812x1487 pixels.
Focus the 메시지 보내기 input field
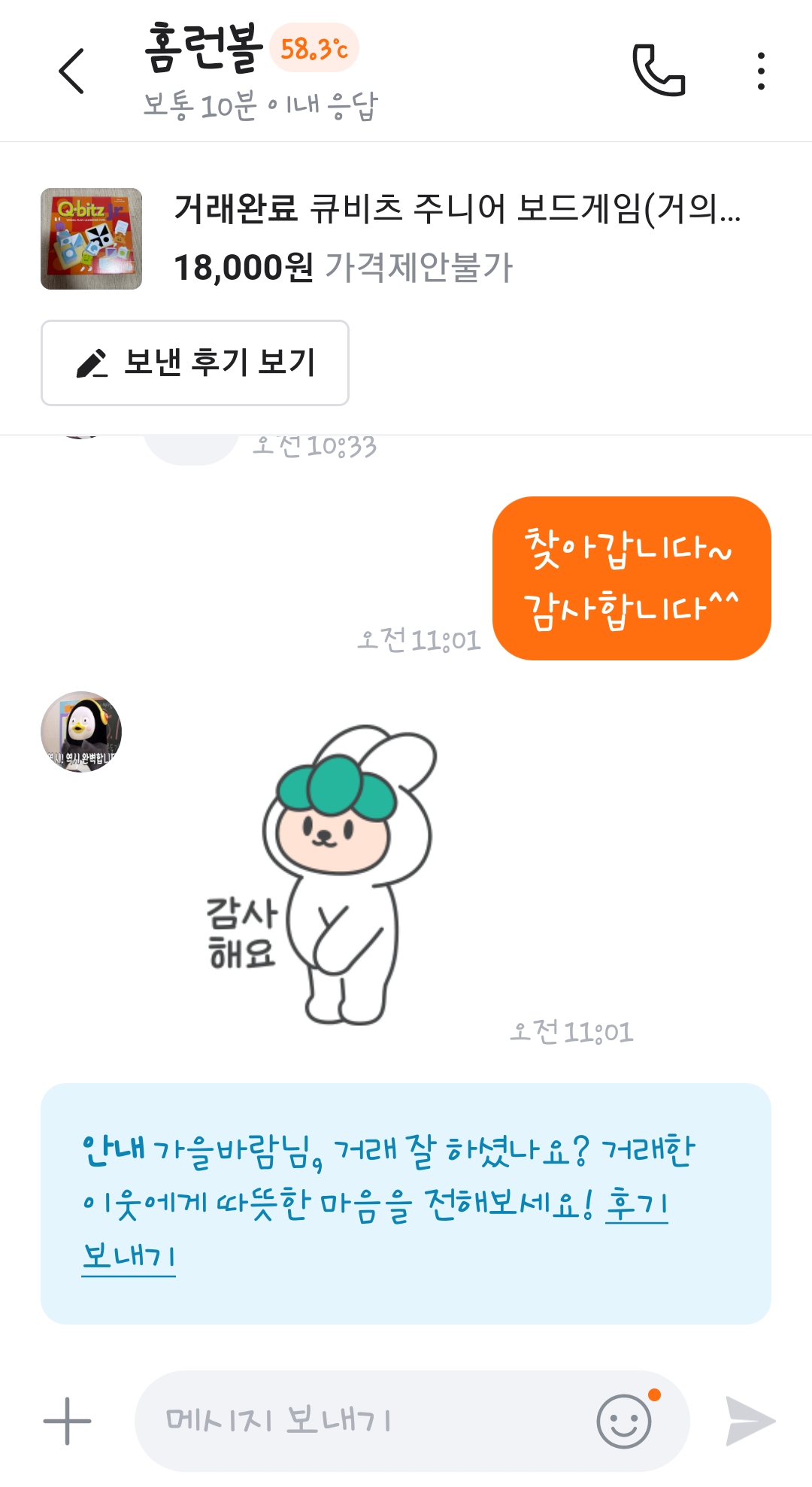click(361, 1421)
